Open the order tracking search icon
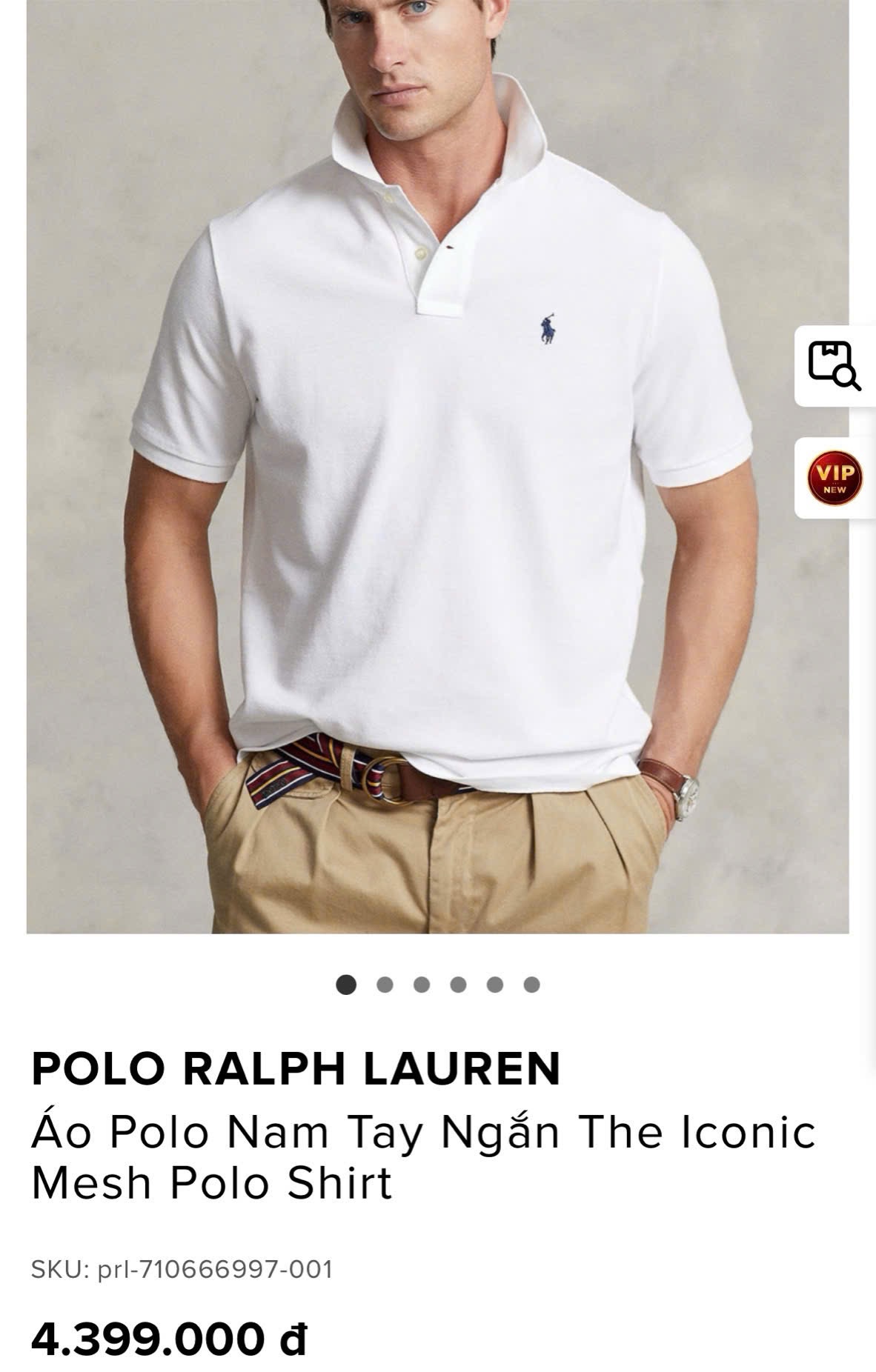876x1372 pixels. tap(834, 365)
